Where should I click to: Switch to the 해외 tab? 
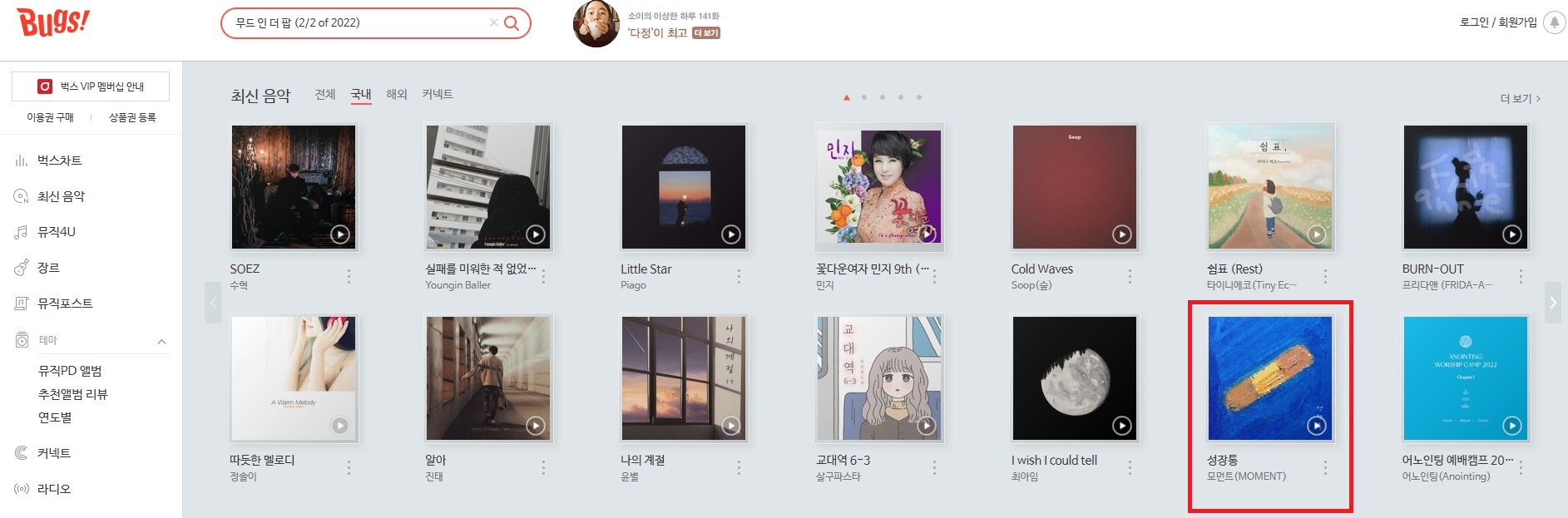click(397, 94)
